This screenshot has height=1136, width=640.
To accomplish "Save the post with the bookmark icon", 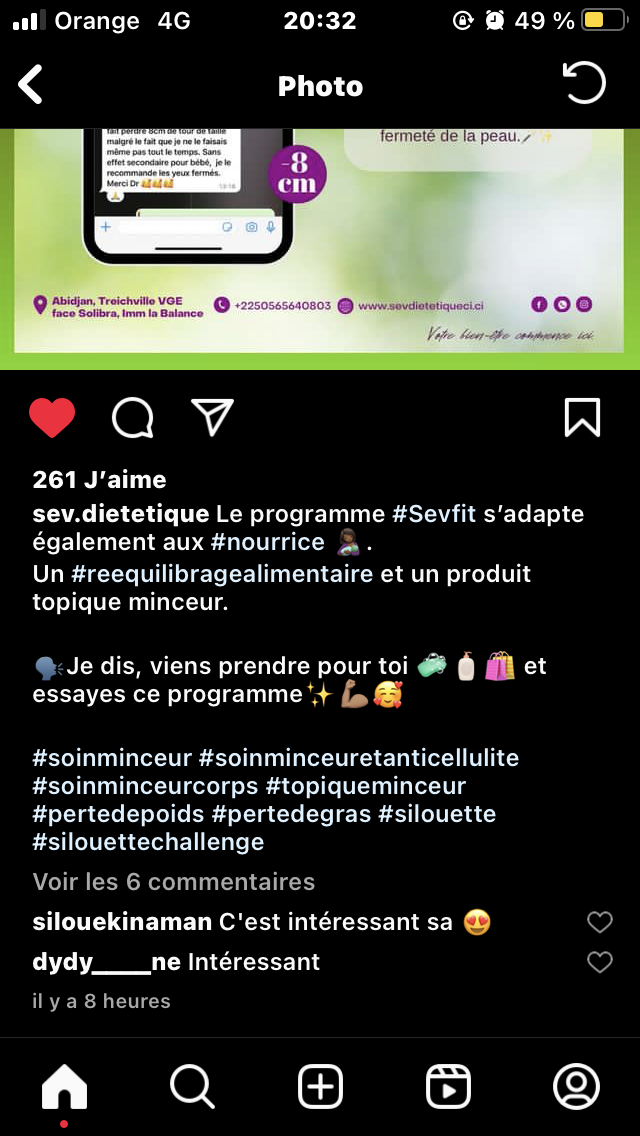I will point(582,418).
